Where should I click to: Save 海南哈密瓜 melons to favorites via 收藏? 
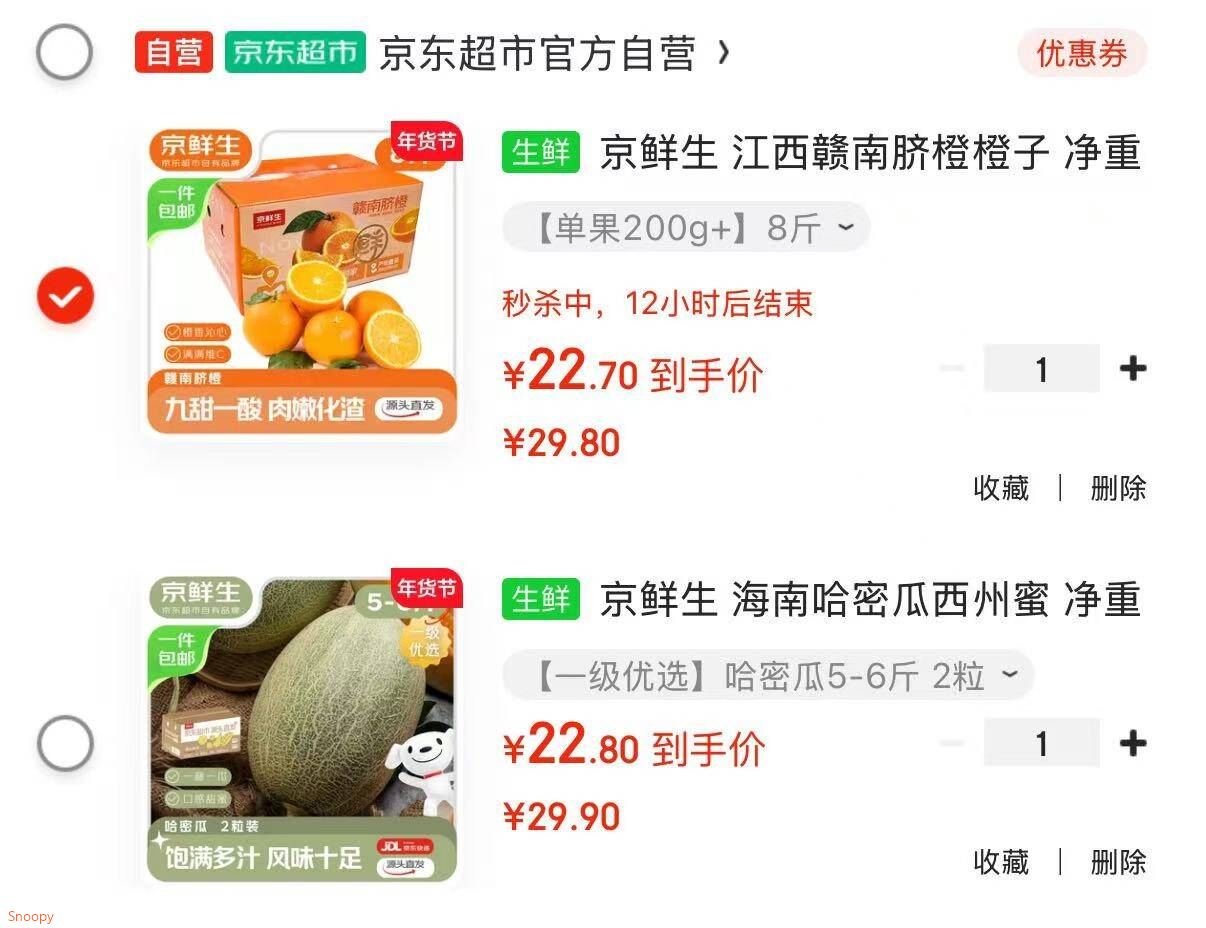click(x=1001, y=862)
